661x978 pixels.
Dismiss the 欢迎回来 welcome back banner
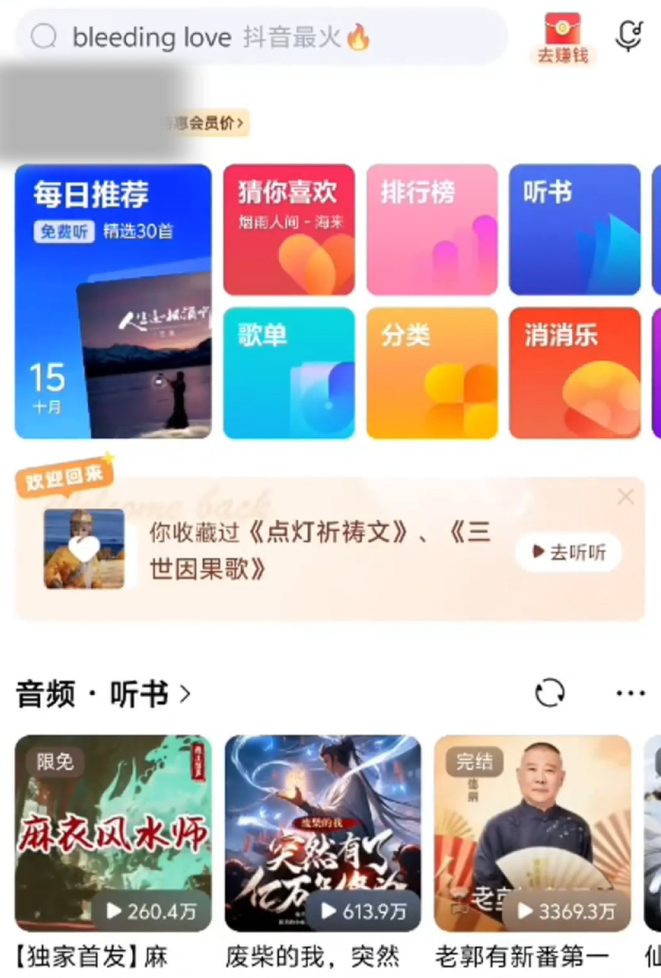coord(626,497)
